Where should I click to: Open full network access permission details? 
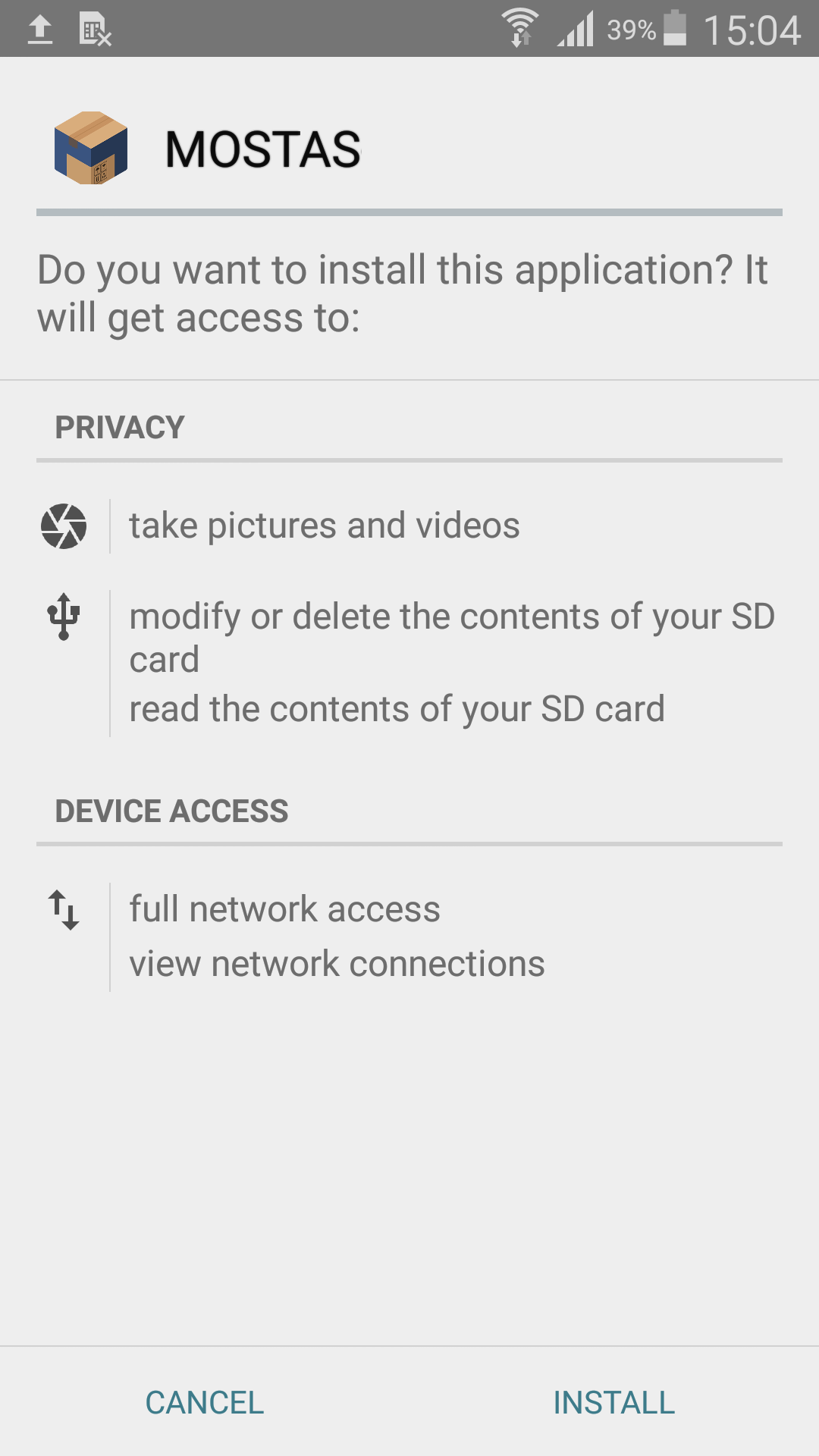point(284,908)
